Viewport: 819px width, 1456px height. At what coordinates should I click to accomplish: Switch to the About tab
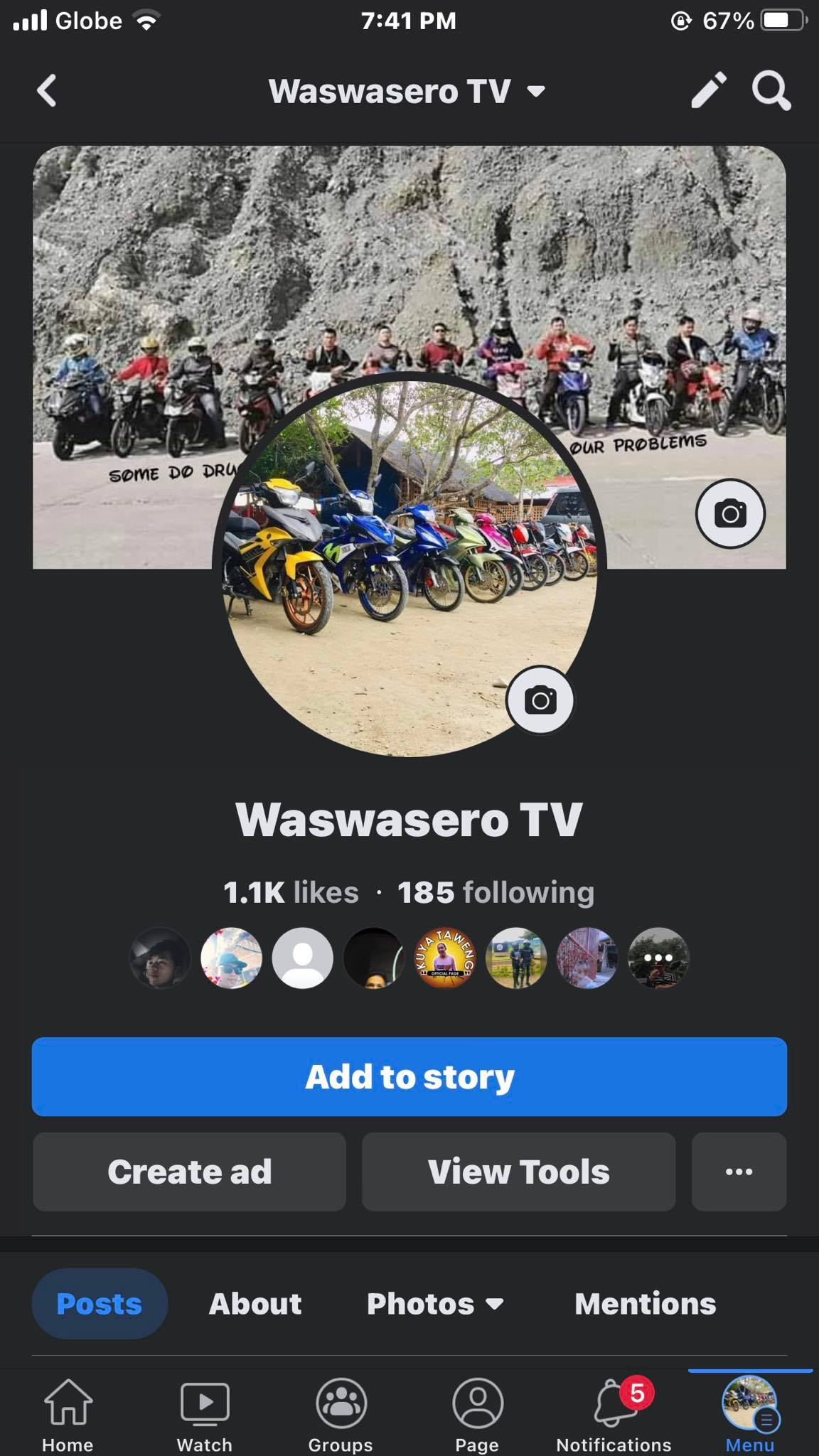[x=255, y=1304]
